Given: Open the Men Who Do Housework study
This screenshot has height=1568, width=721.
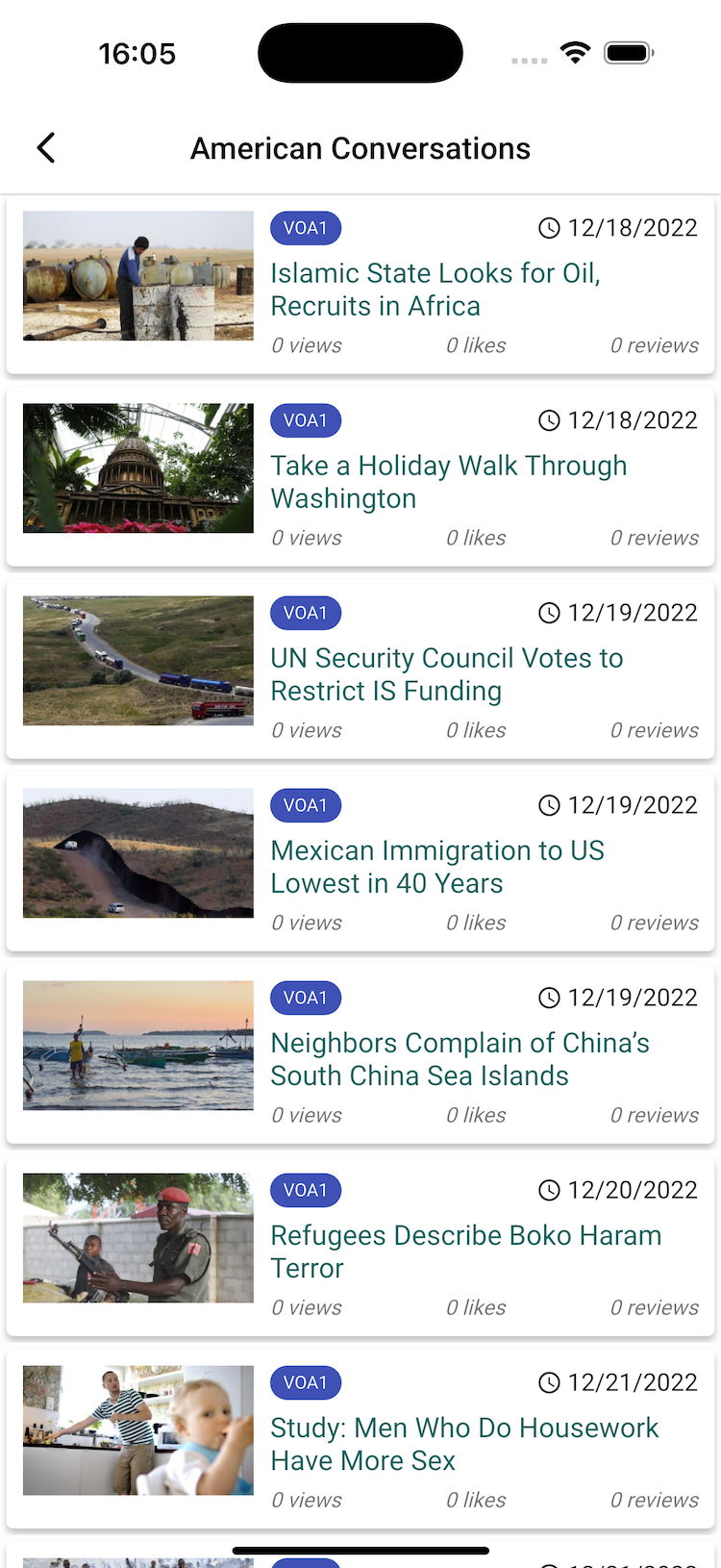Looking at the screenshot, I should coord(463,1444).
